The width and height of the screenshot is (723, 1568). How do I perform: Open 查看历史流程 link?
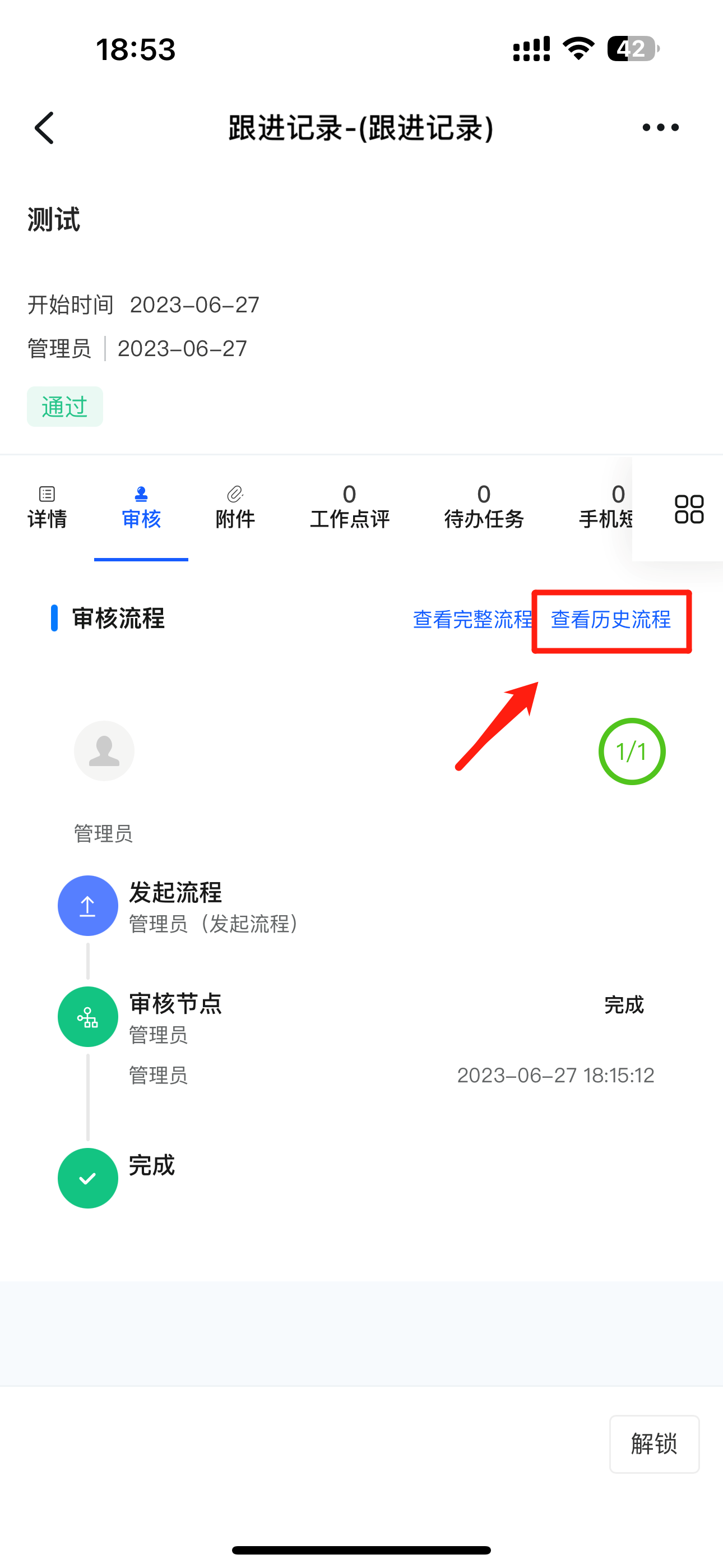[611, 620]
